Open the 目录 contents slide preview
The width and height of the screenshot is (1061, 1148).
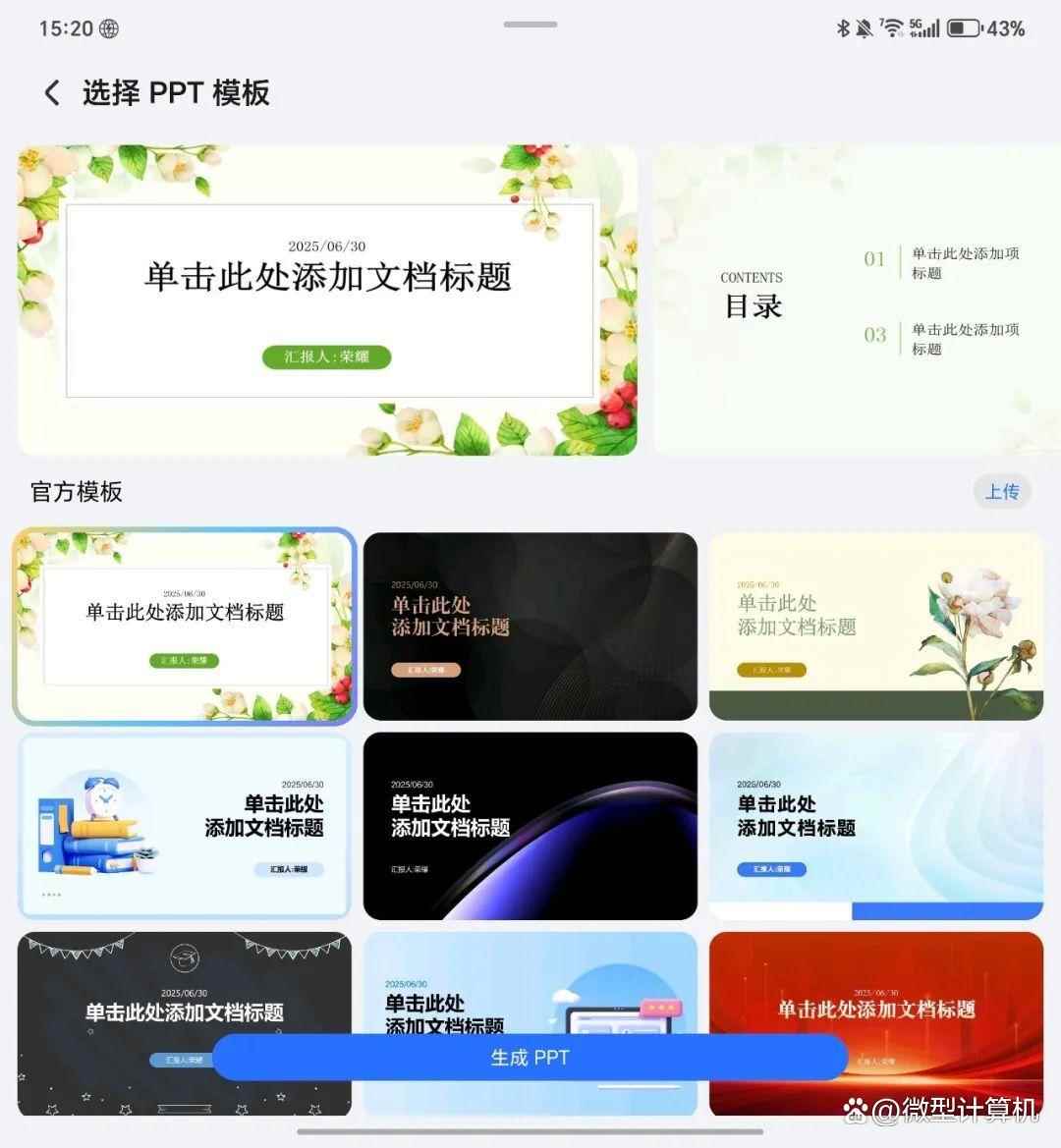click(855, 300)
